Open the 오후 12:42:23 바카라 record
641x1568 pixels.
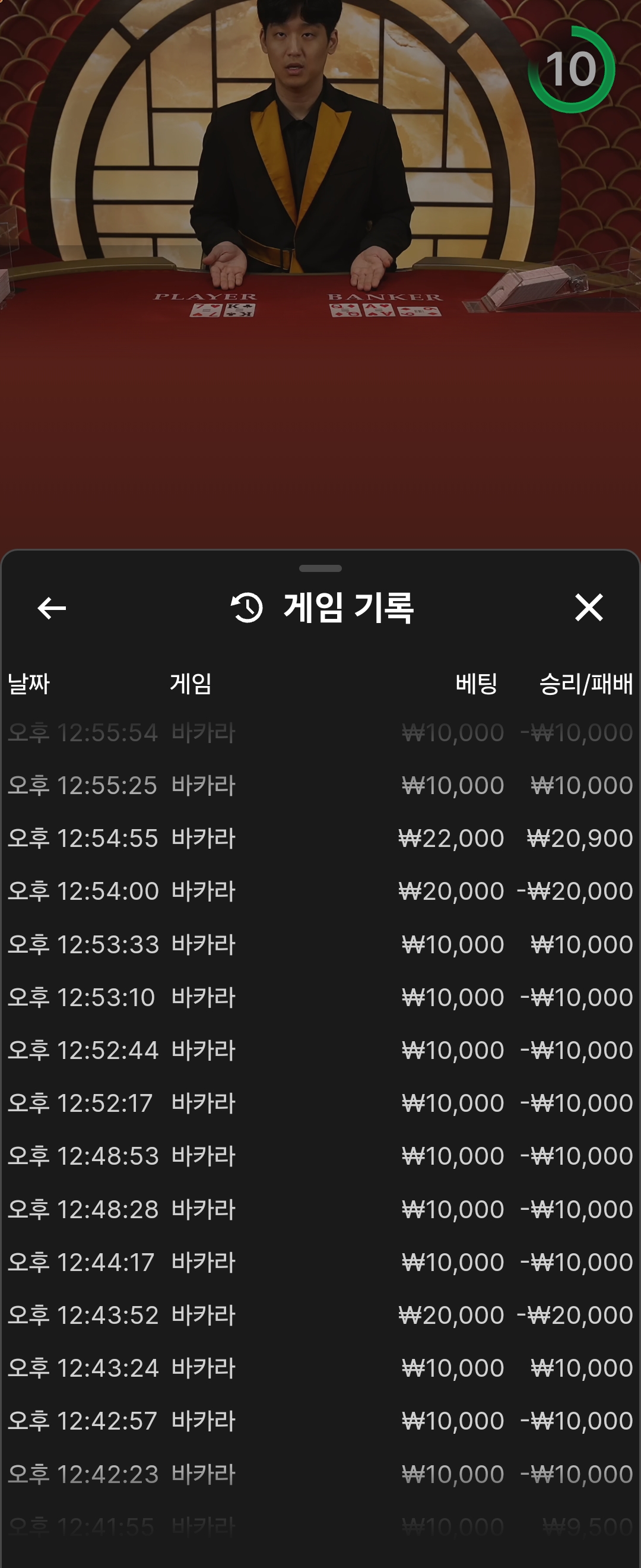pyautogui.click(x=320, y=1474)
